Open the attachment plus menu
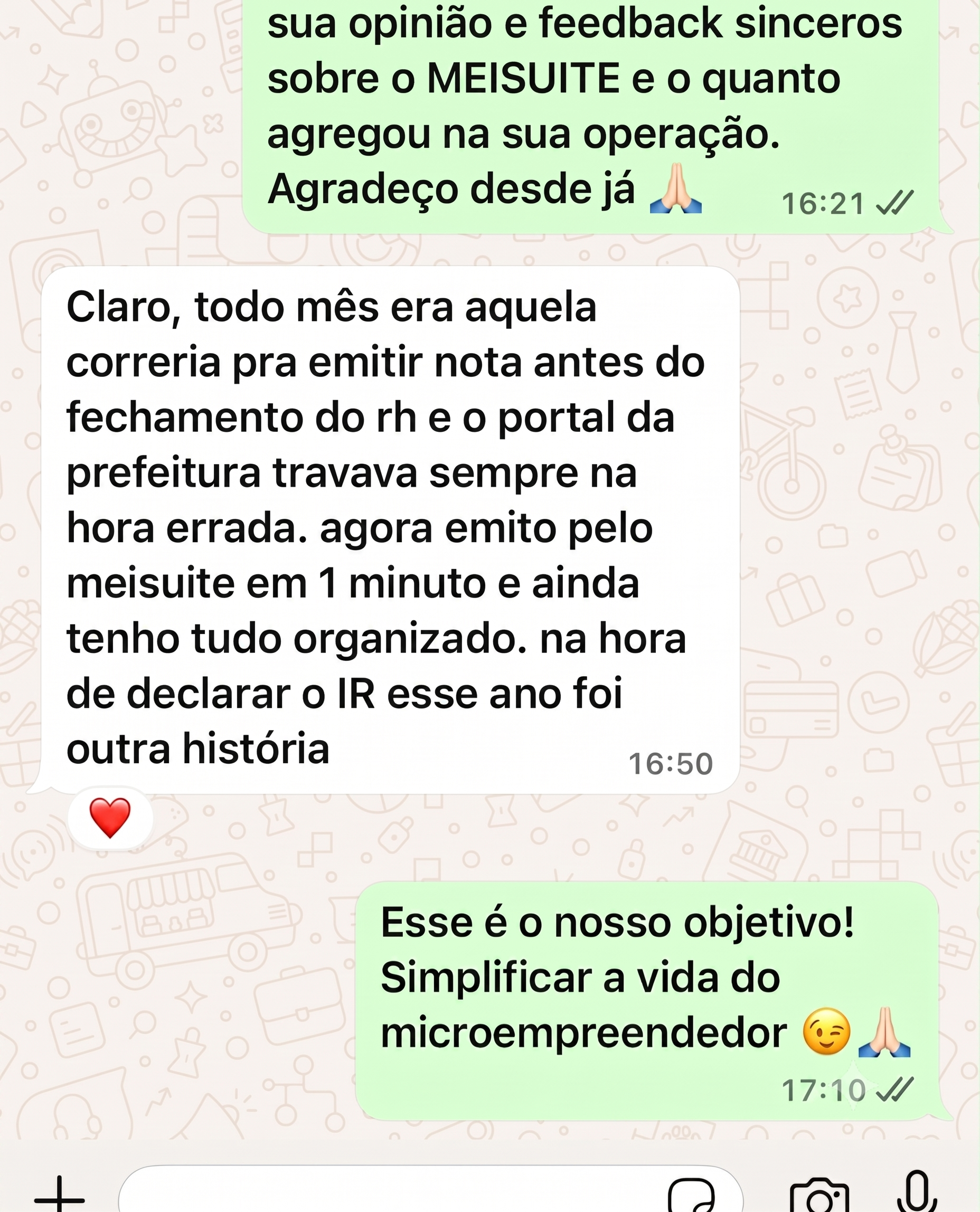 tap(59, 1195)
